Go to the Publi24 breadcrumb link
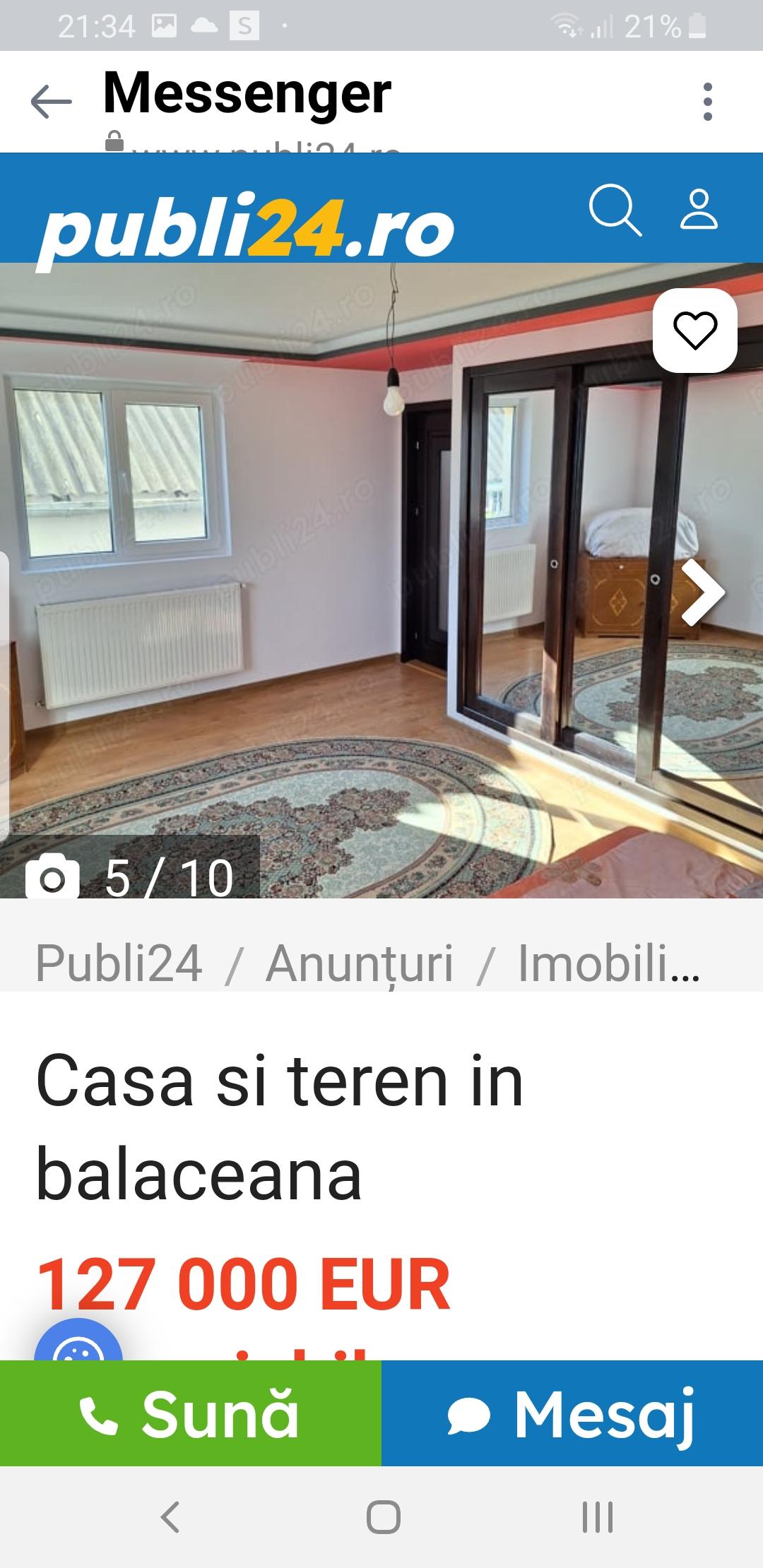The height and width of the screenshot is (1568, 763). [x=119, y=963]
